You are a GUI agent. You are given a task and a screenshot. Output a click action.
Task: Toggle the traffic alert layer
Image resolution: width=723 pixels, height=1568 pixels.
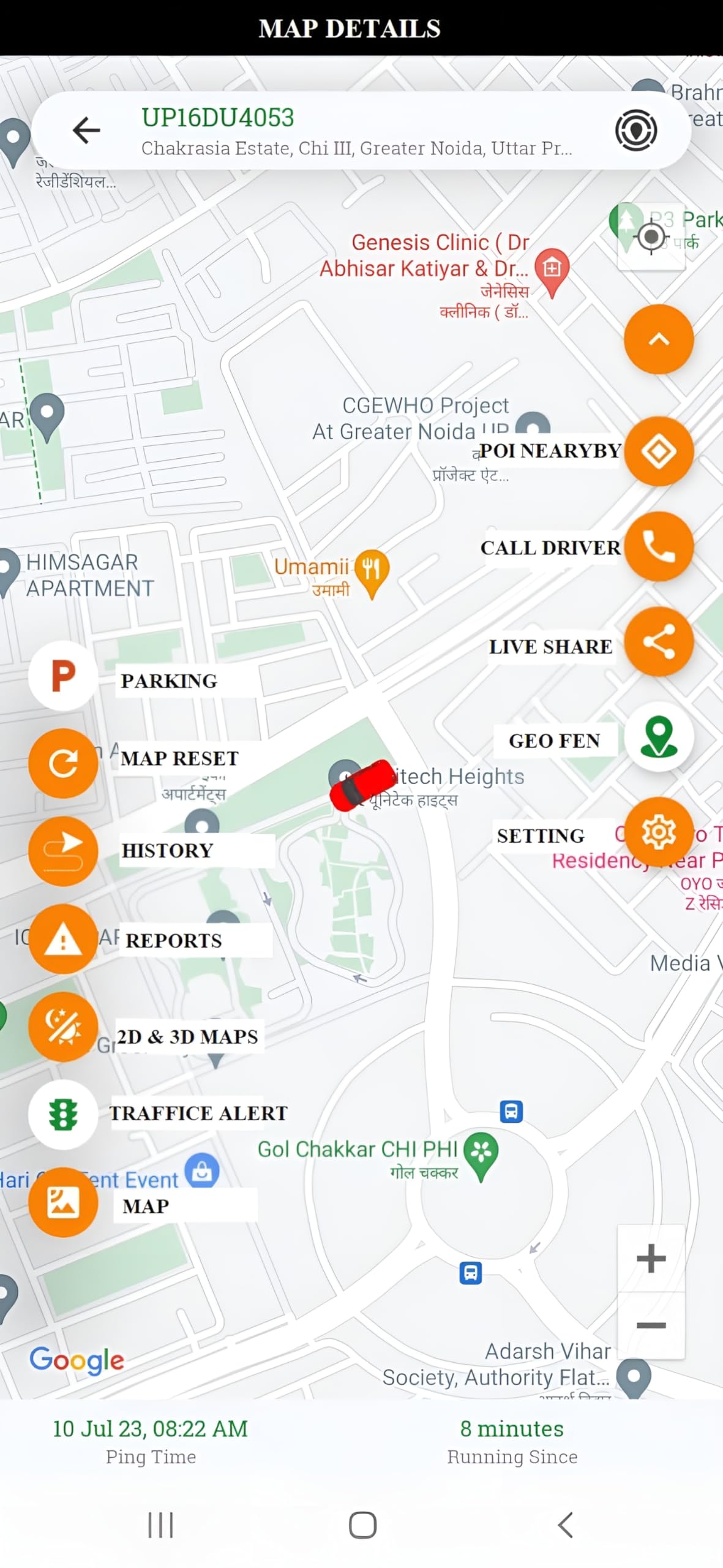tap(63, 1114)
